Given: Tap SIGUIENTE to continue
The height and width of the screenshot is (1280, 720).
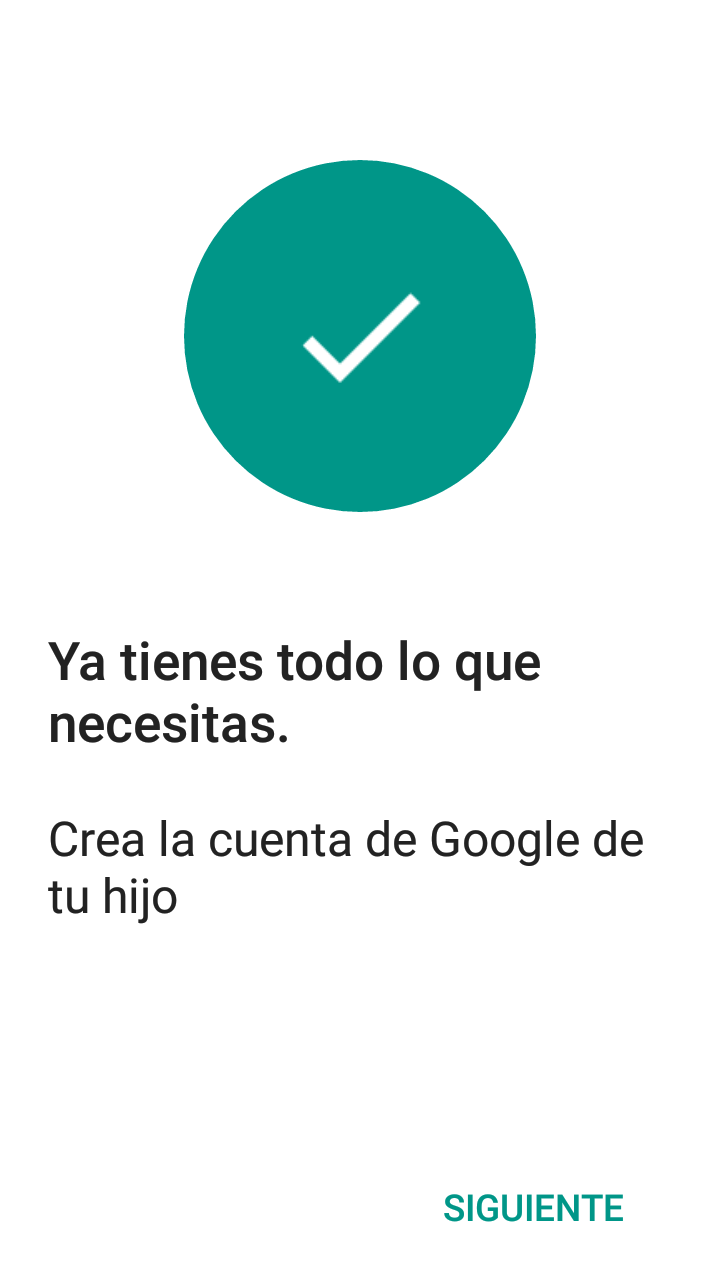Looking at the screenshot, I should [533, 1208].
